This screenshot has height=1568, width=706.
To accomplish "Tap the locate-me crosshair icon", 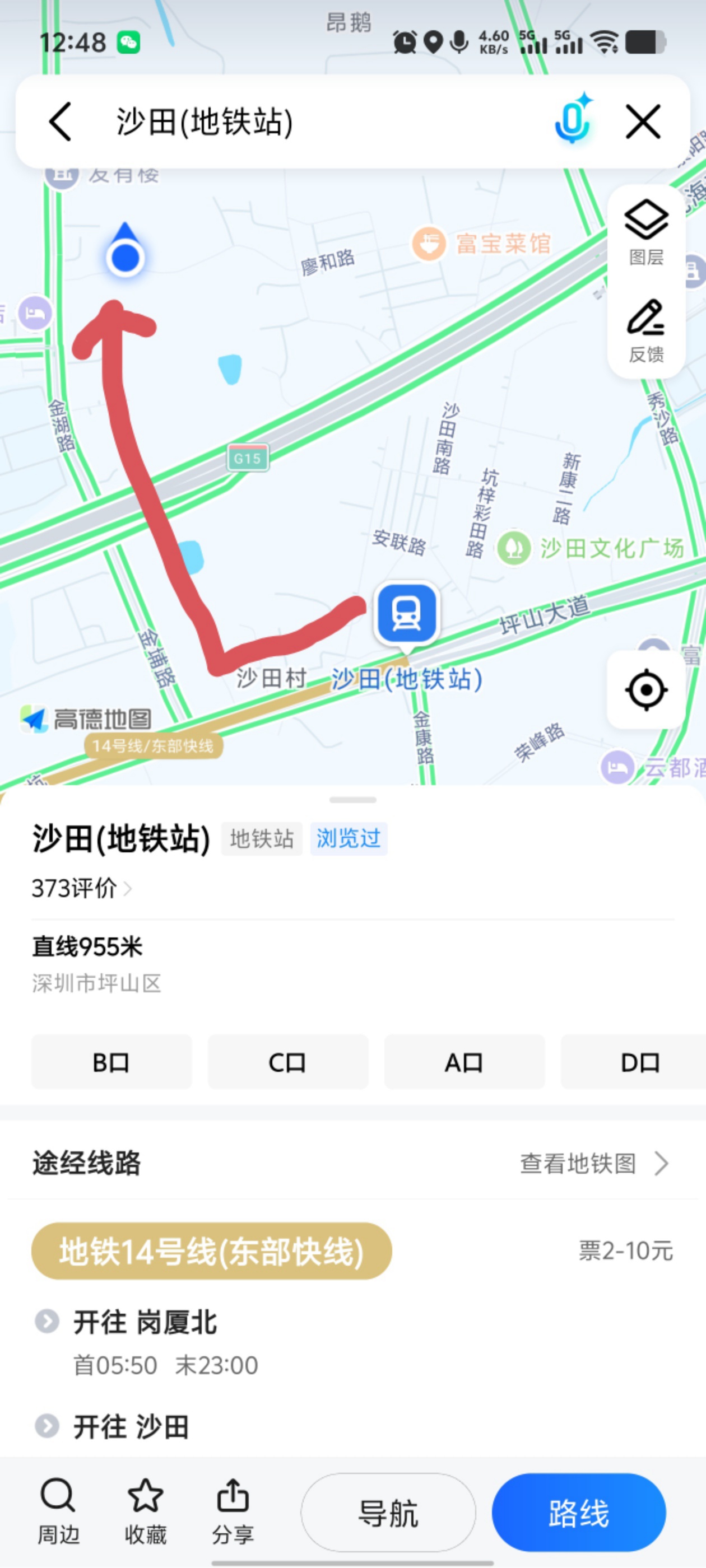I will pyautogui.click(x=647, y=690).
